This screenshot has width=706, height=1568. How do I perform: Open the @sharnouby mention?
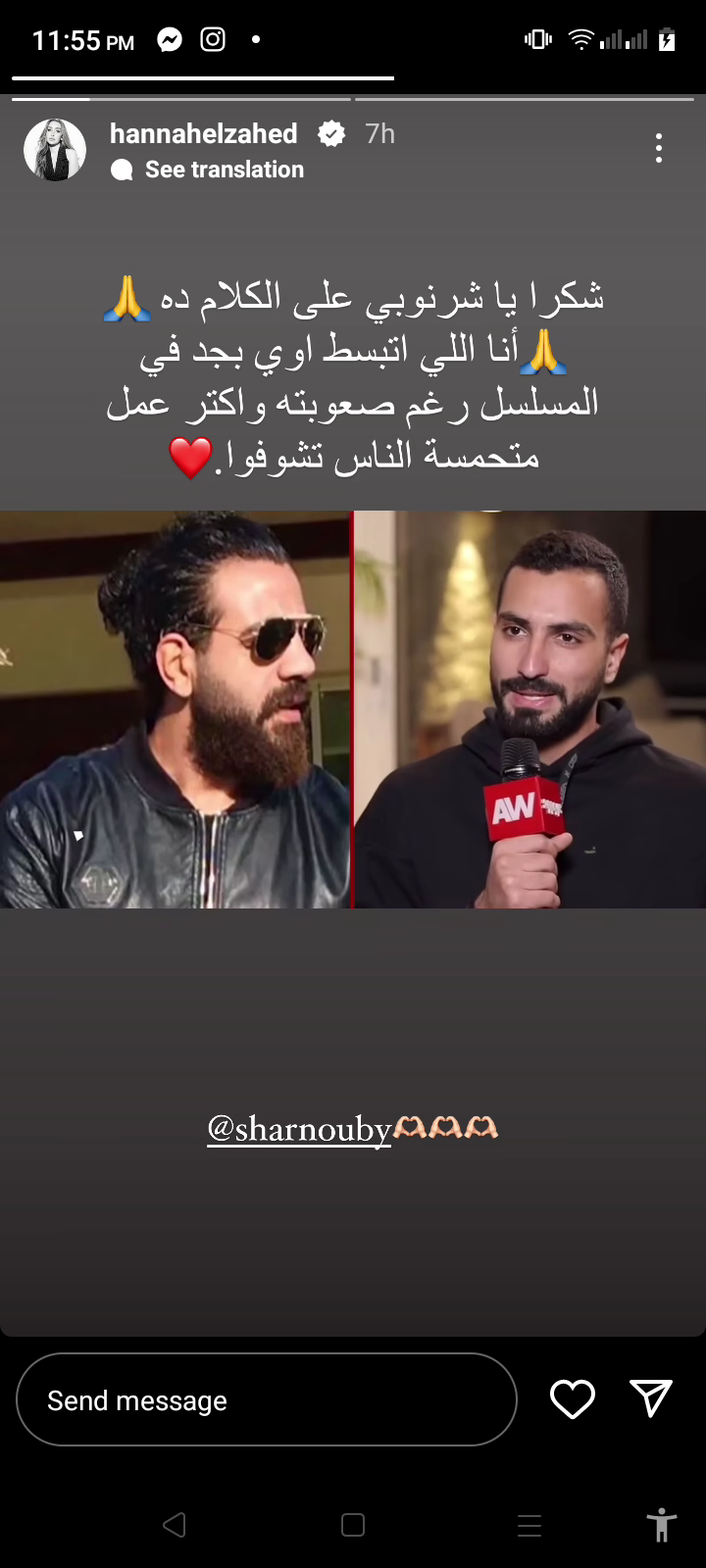(x=300, y=1129)
